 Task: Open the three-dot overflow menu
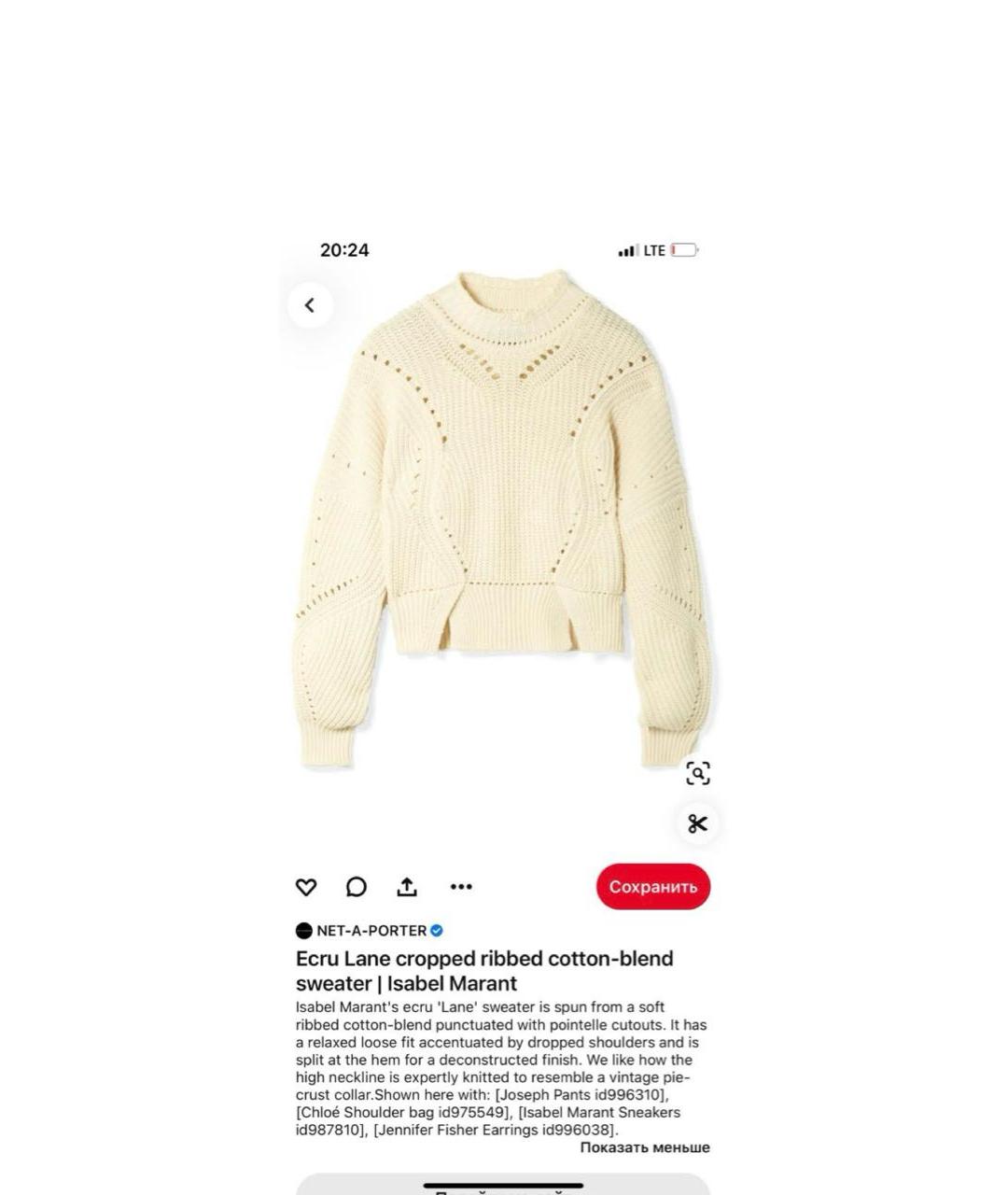tap(461, 887)
